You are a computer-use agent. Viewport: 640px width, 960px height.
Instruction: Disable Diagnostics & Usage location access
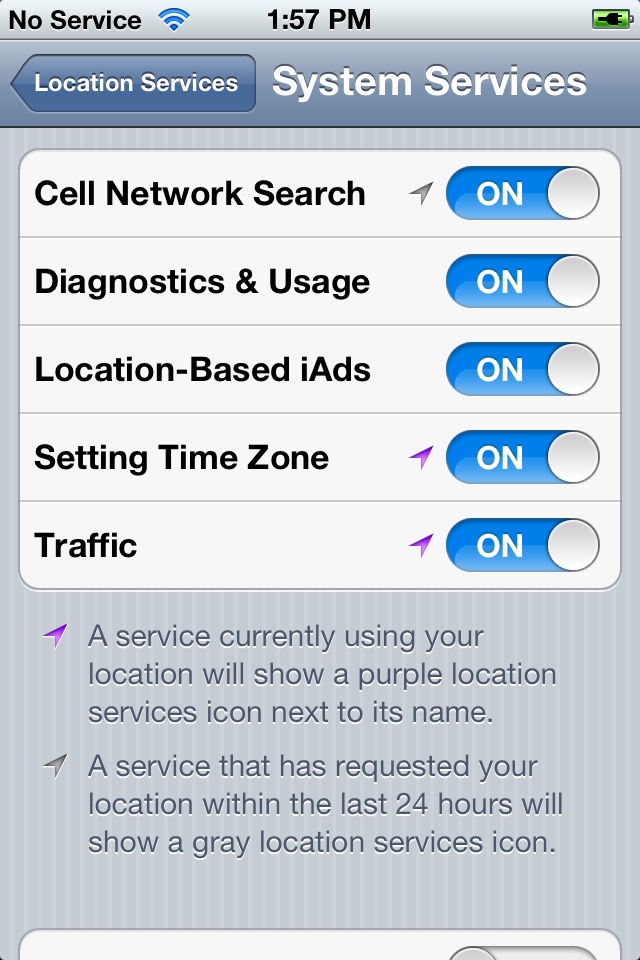[x=522, y=282]
